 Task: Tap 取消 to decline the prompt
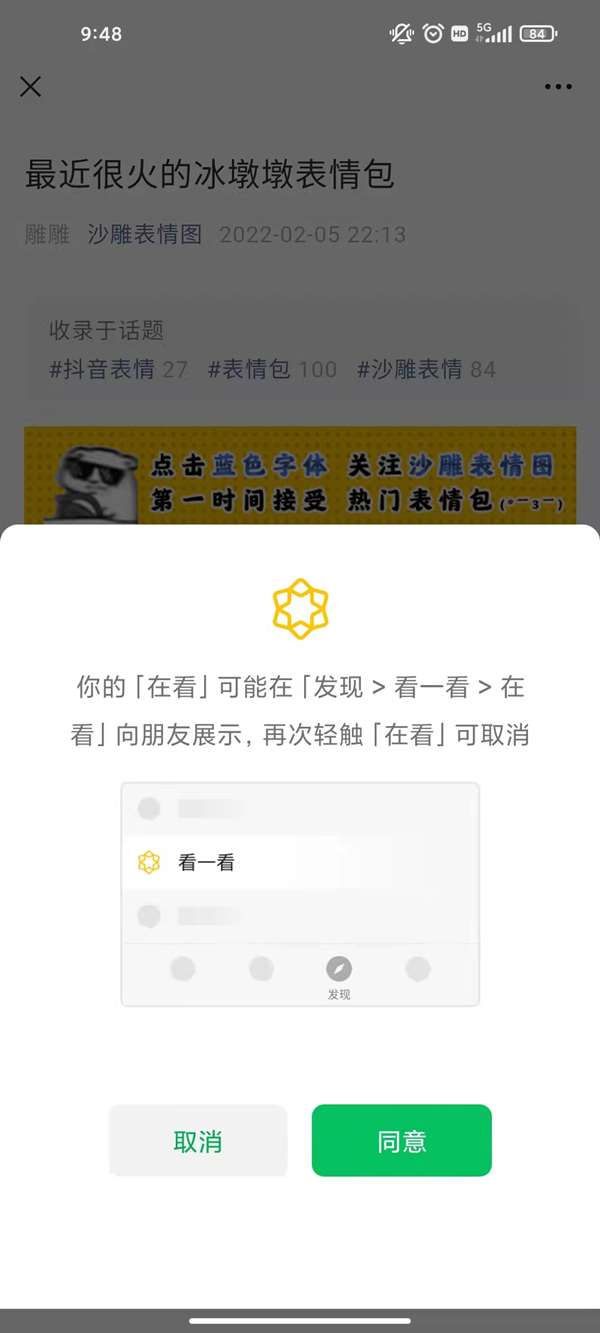pos(198,1141)
